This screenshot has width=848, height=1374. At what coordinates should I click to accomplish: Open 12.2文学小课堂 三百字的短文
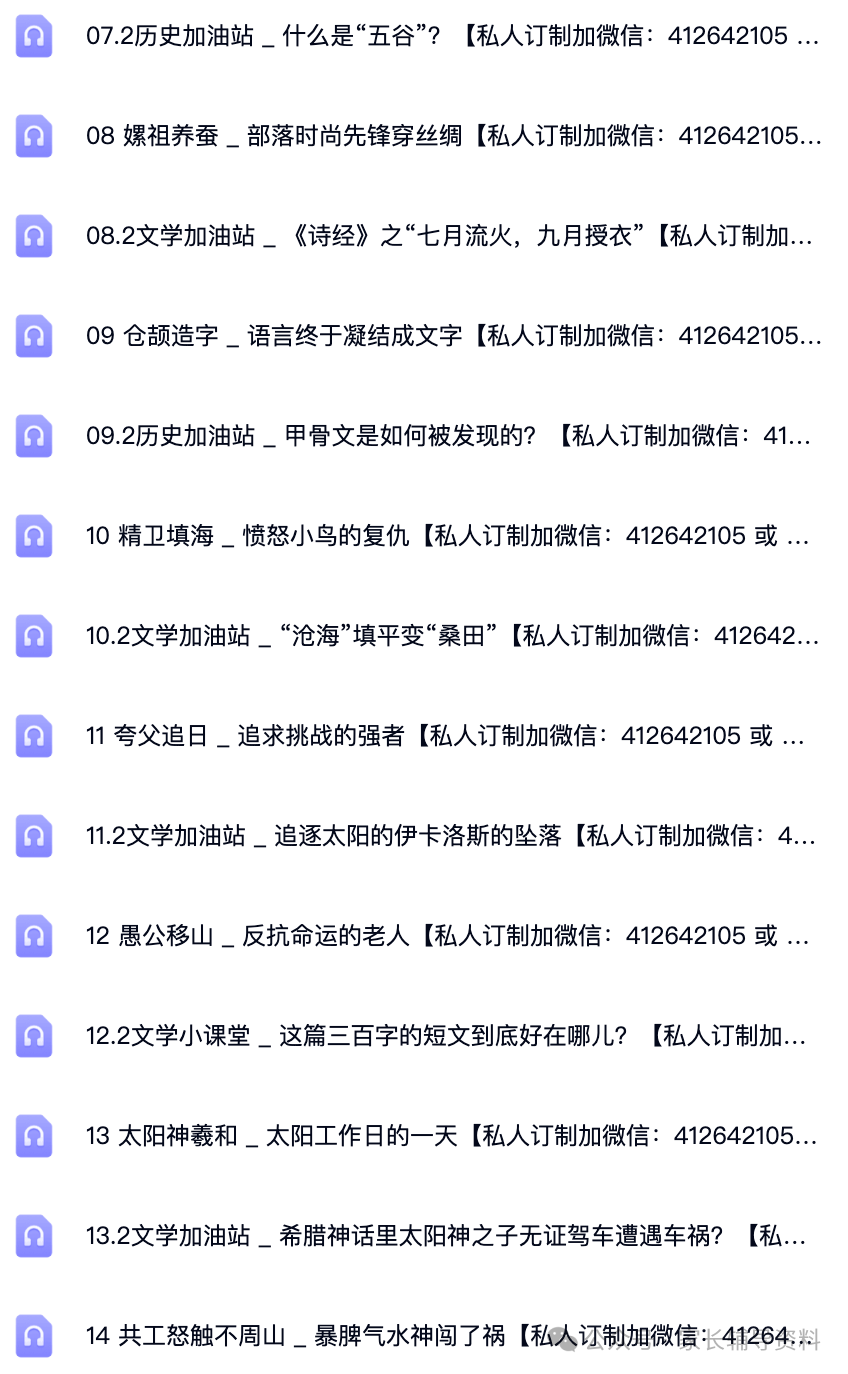tap(424, 1036)
